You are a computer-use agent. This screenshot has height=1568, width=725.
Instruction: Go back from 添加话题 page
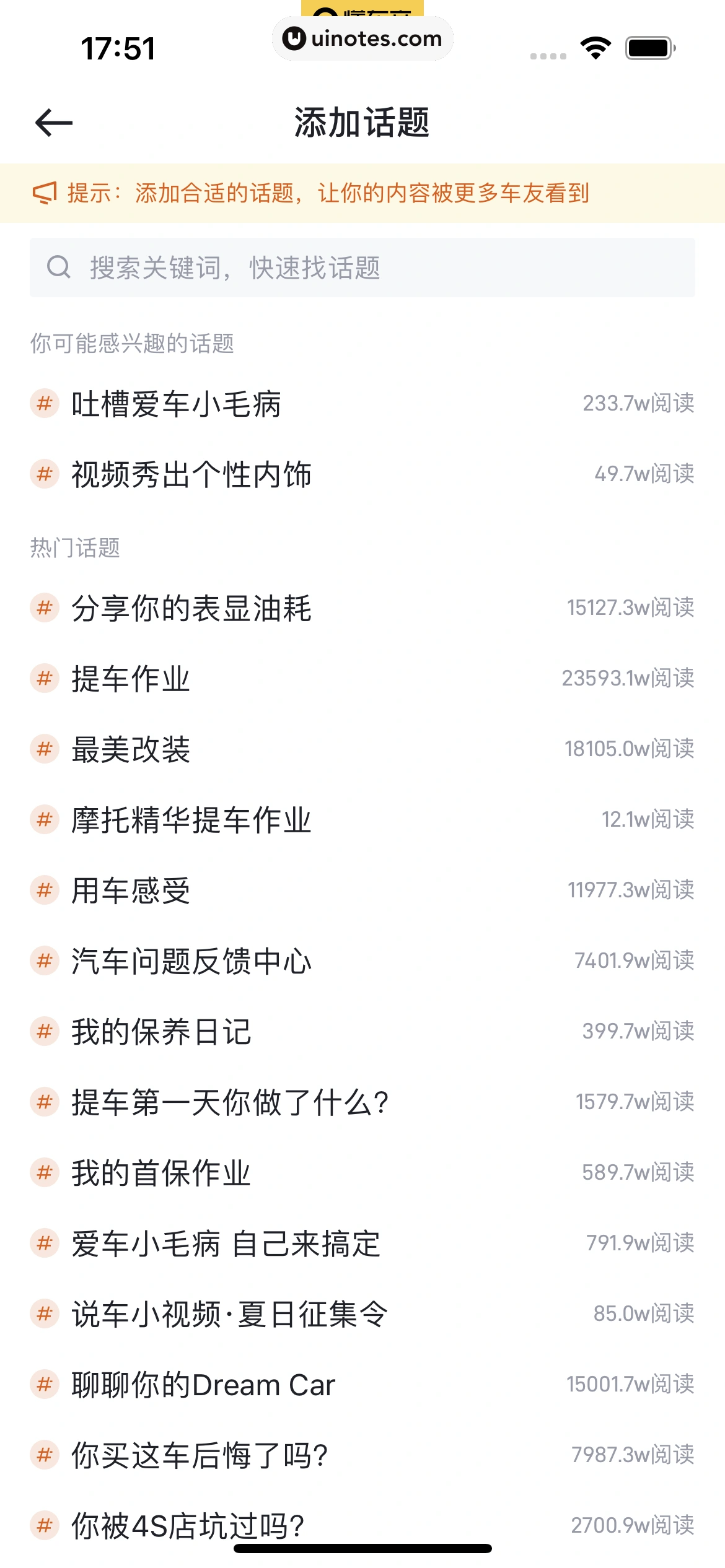coord(55,122)
